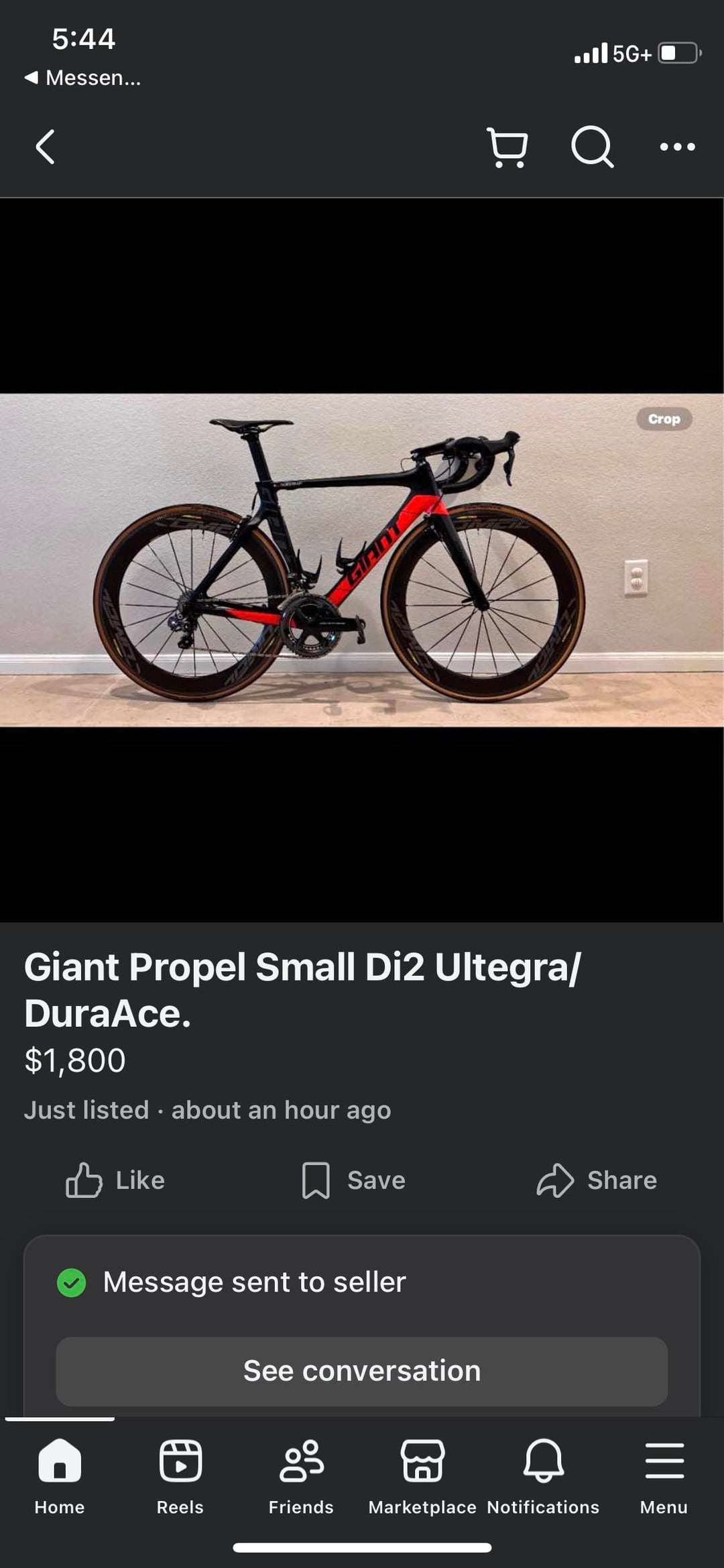The image size is (724, 1568).
Task: Go back from this listing
Action: point(46,147)
